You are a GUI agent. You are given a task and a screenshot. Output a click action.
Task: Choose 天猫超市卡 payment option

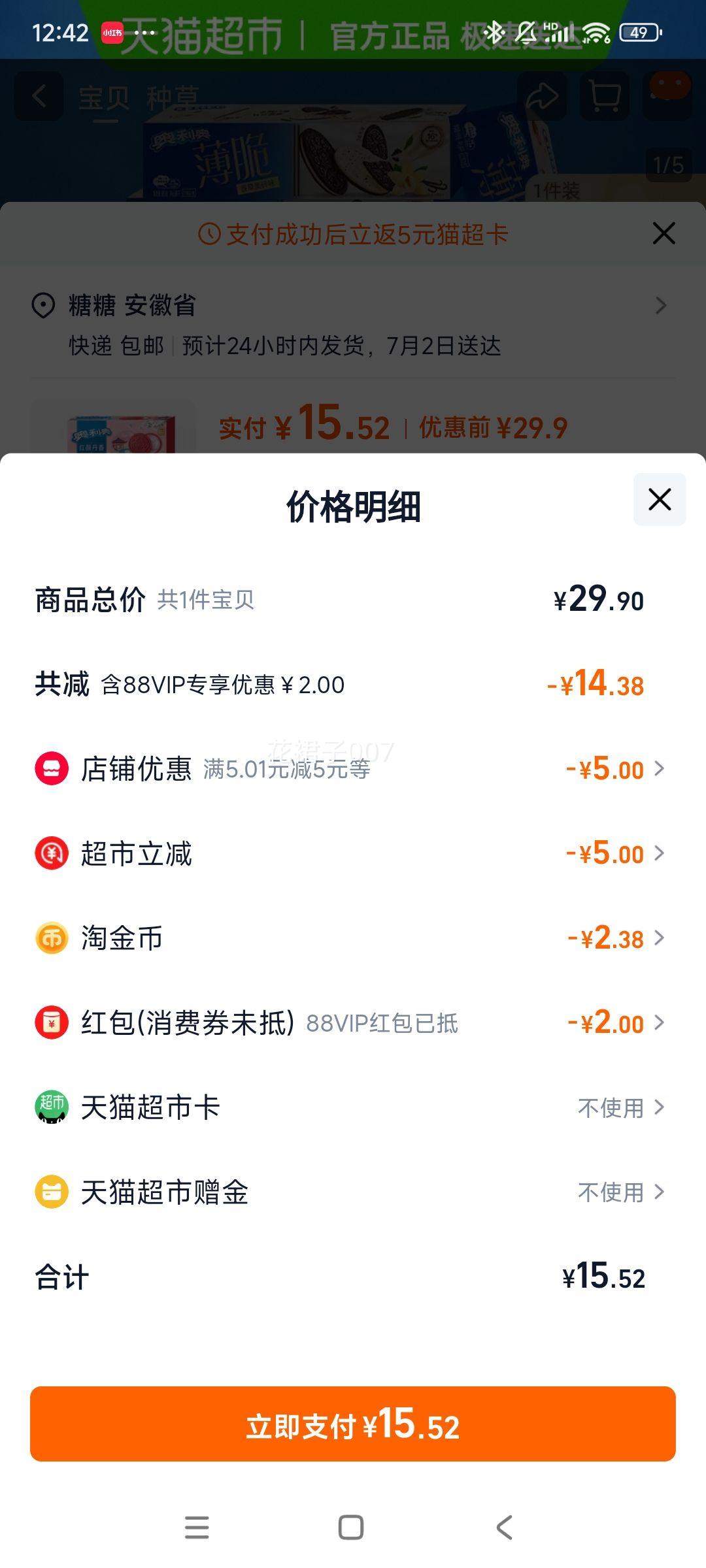[353, 1107]
